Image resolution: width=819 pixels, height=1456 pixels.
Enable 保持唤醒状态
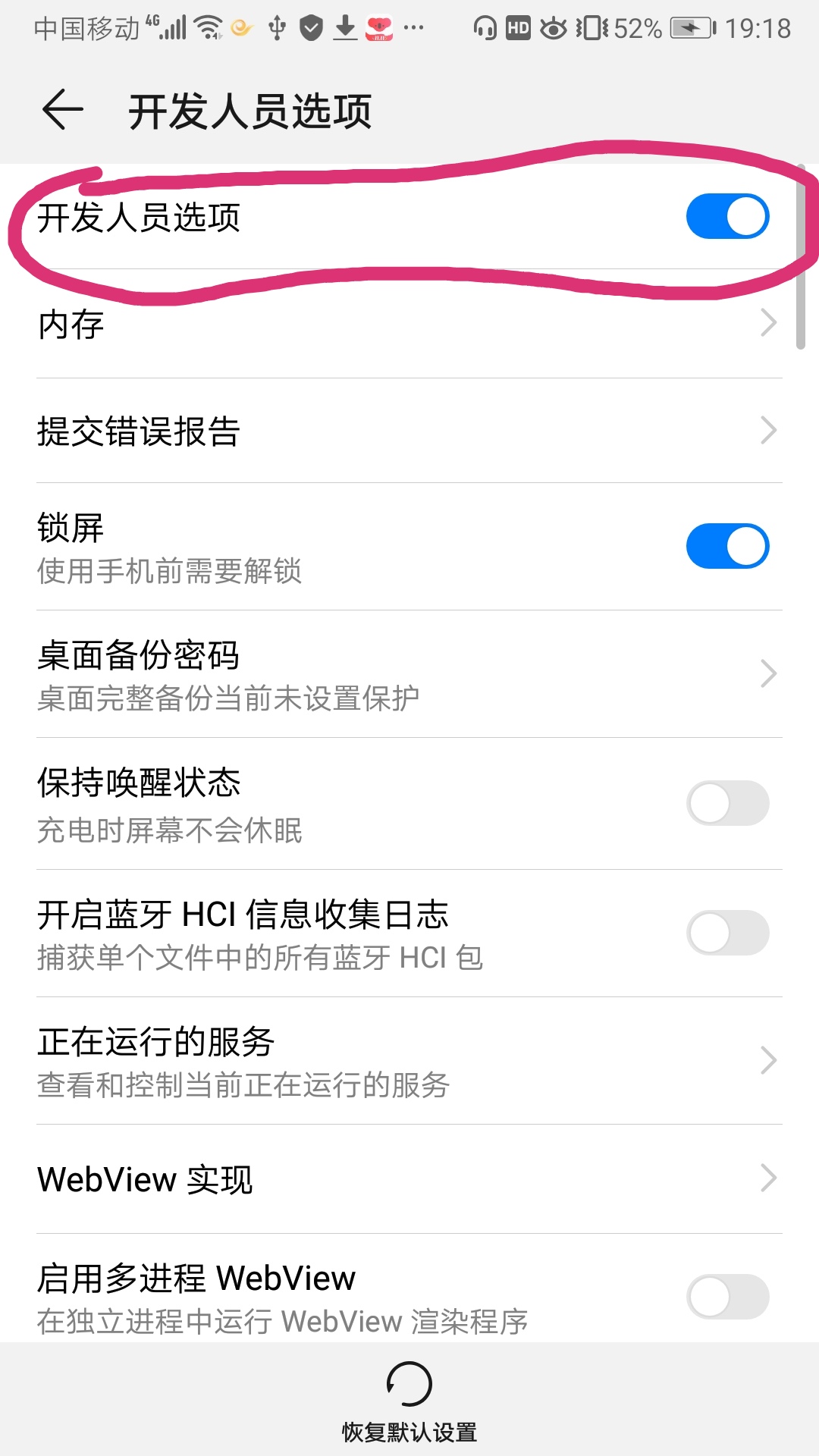pyautogui.click(x=726, y=803)
